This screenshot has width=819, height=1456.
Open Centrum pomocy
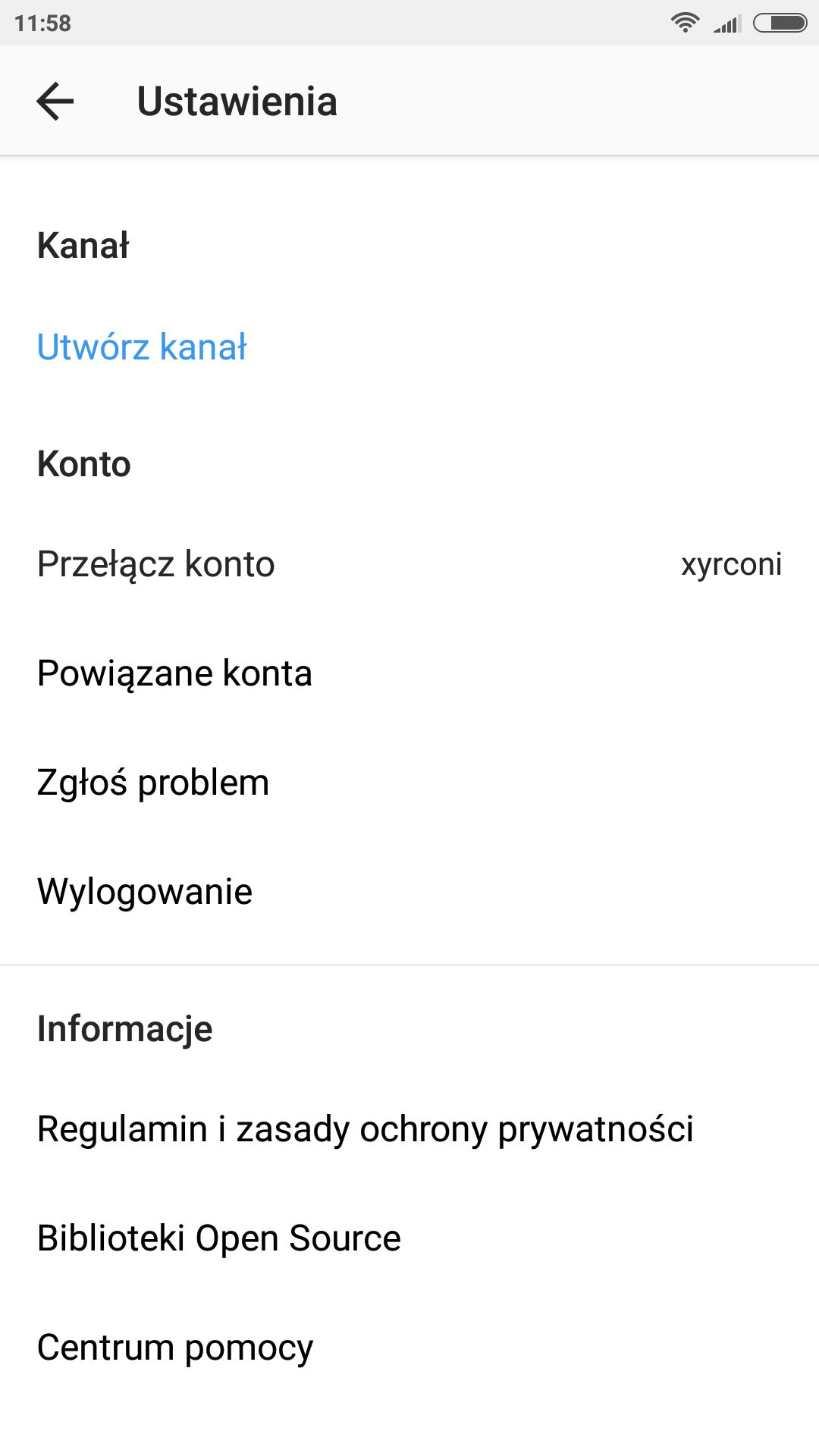click(409, 1348)
